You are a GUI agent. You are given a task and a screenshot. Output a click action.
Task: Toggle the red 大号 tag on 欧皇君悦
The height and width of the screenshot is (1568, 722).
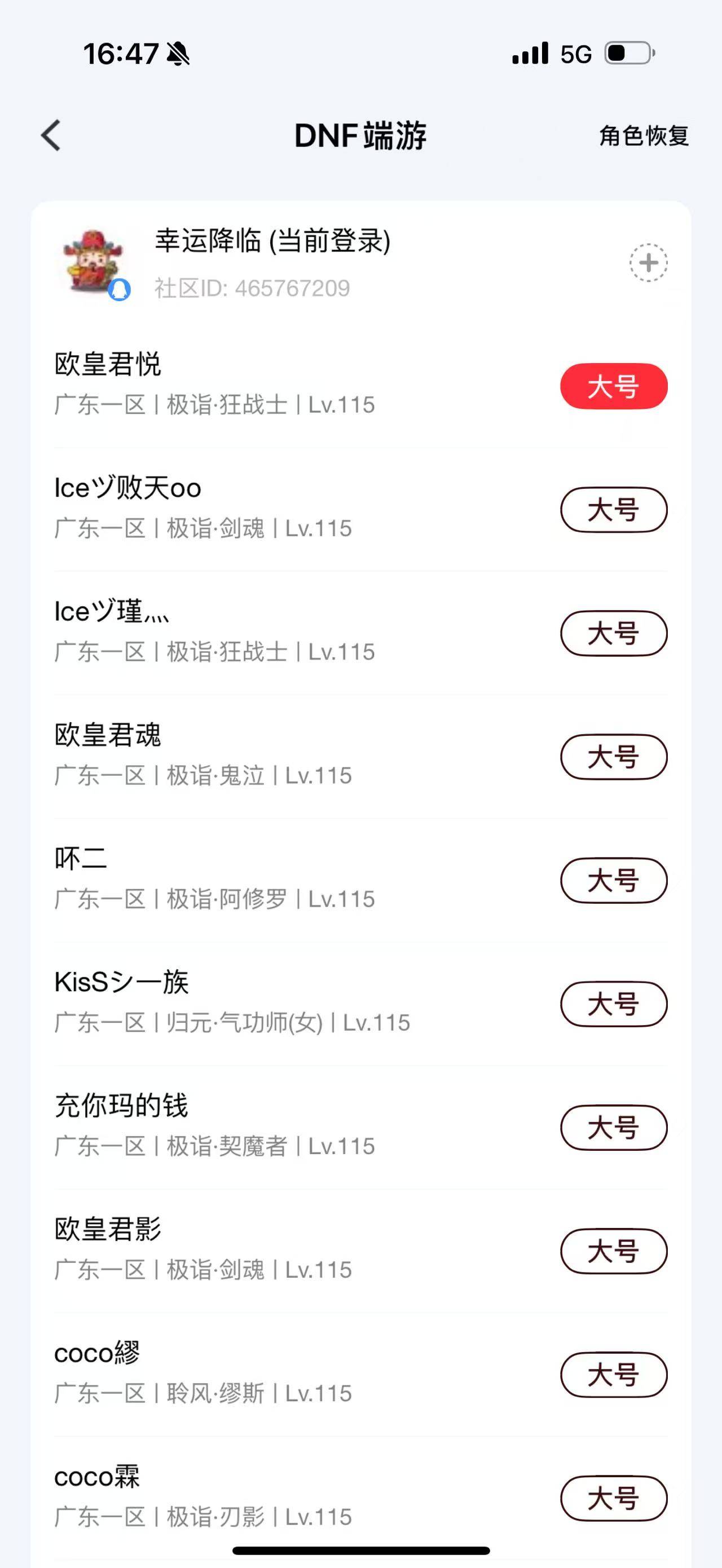[613, 385]
